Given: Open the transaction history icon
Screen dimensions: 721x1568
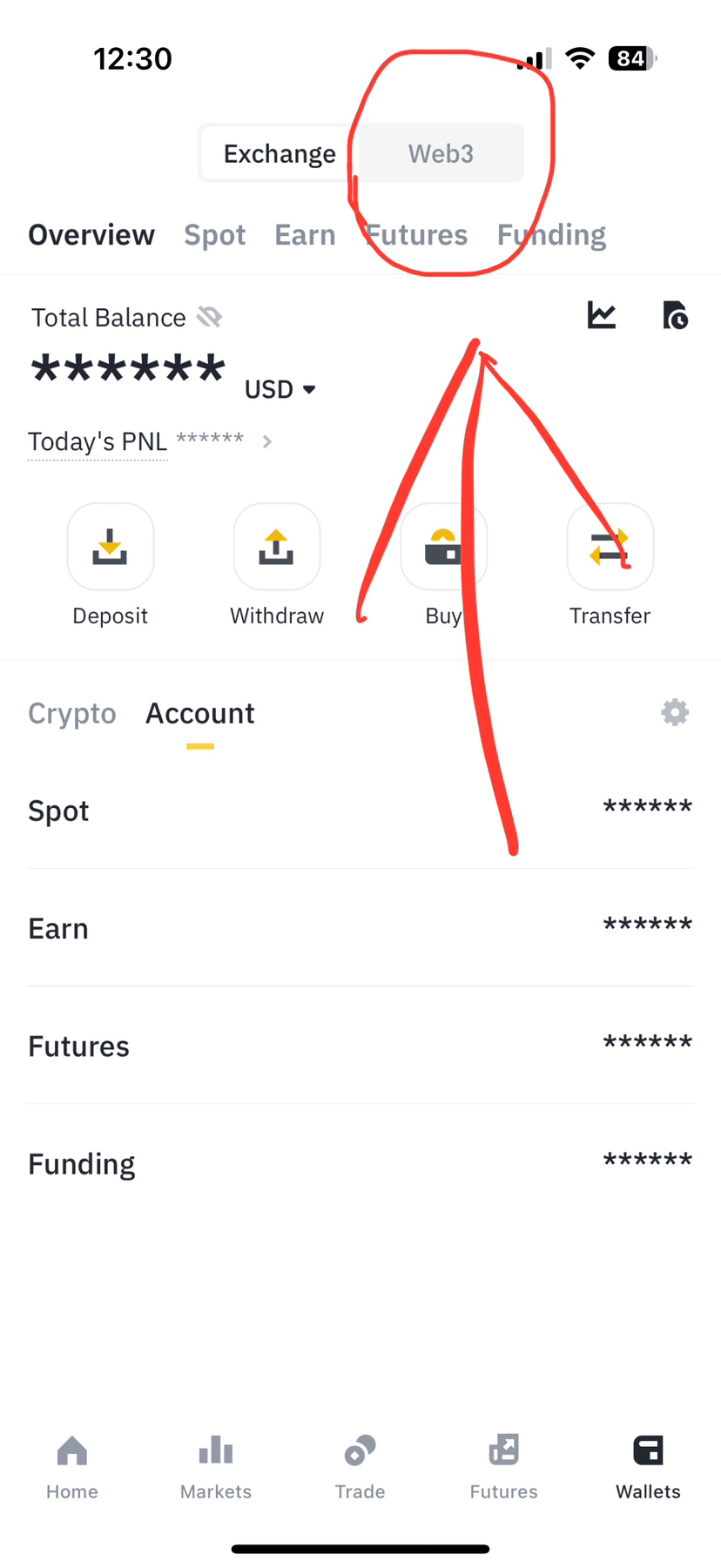Looking at the screenshot, I should tap(675, 315).
